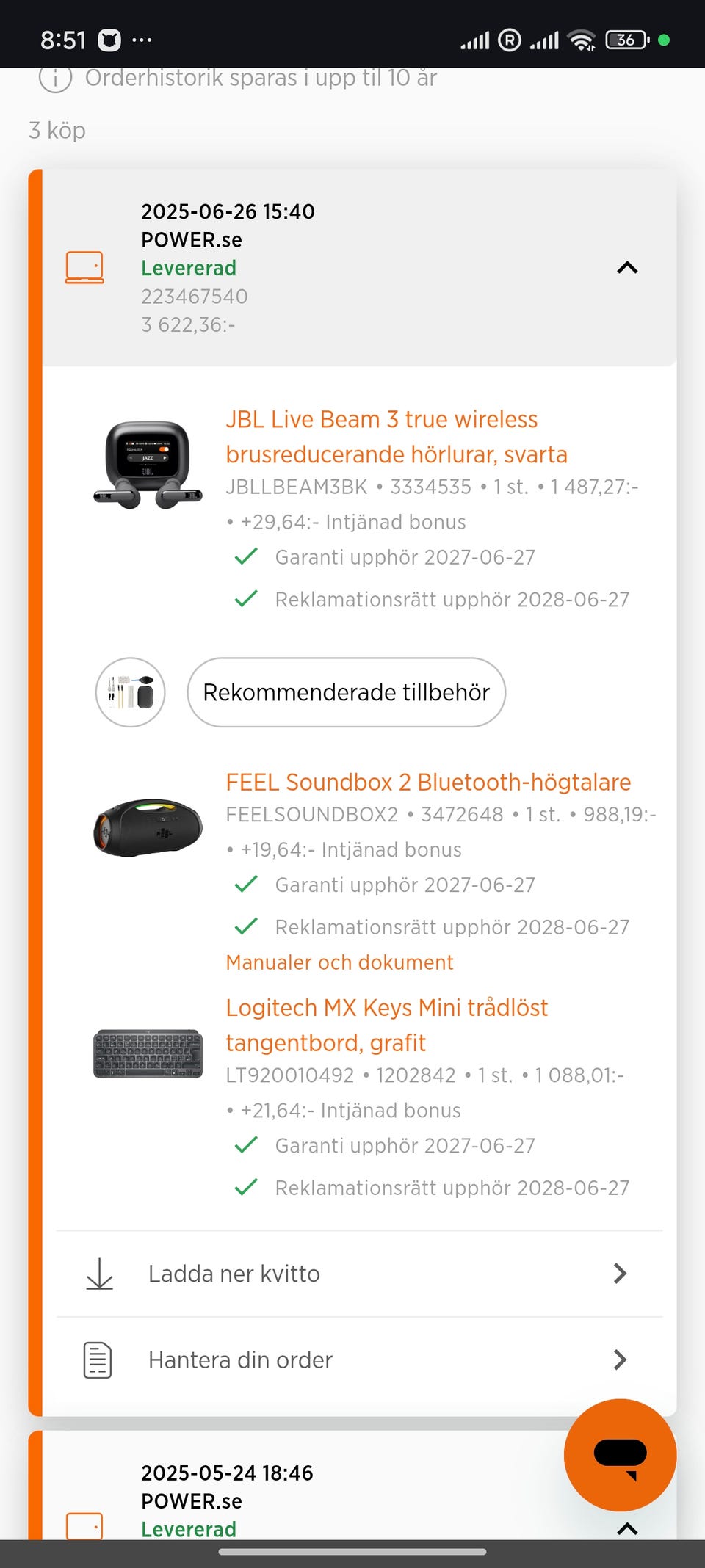View the FEEL Soundbox speaker image
The width and height of the screenshot is (705, 1568).
(x=148, y=828)
